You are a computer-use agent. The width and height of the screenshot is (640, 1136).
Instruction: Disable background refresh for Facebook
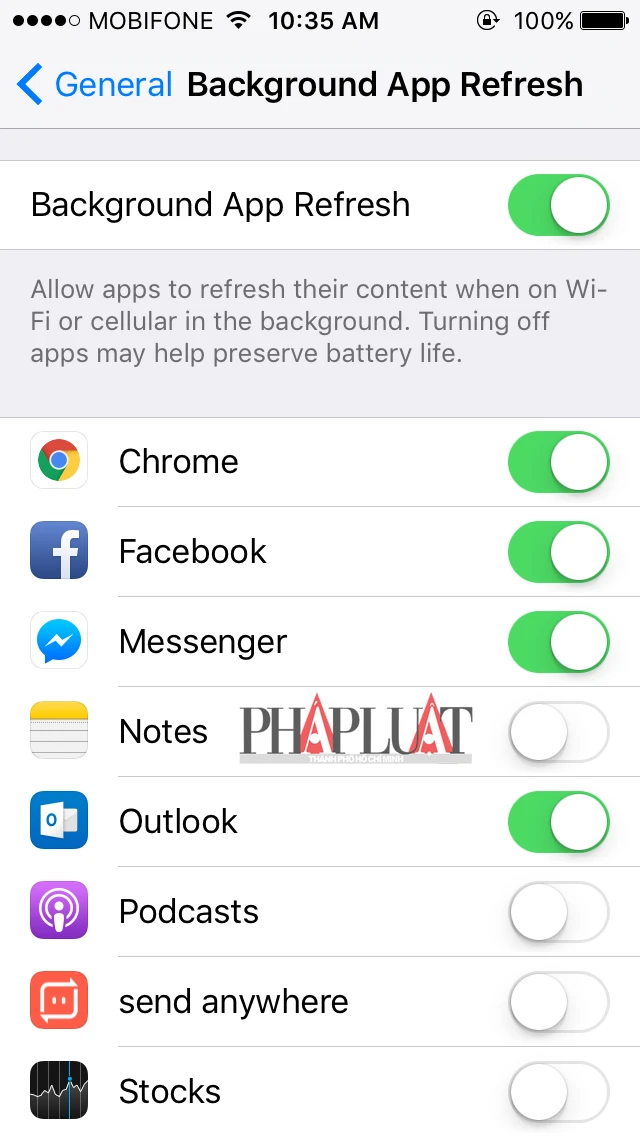(x=558, y=551)
